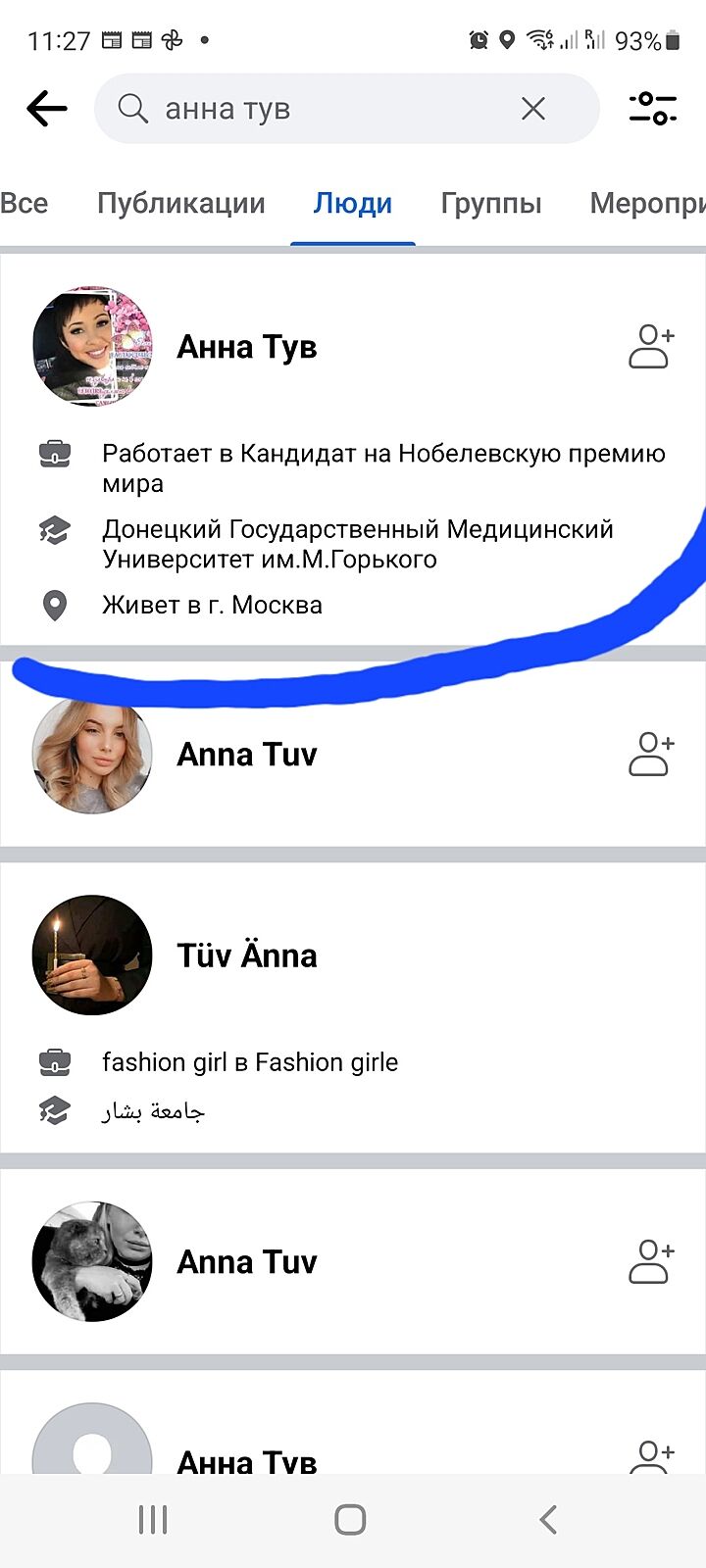Viewport: 706px width, 1568px height.
Task: Select the "Люди" tab
Action: pyautogui.click(x=353, y=203)
